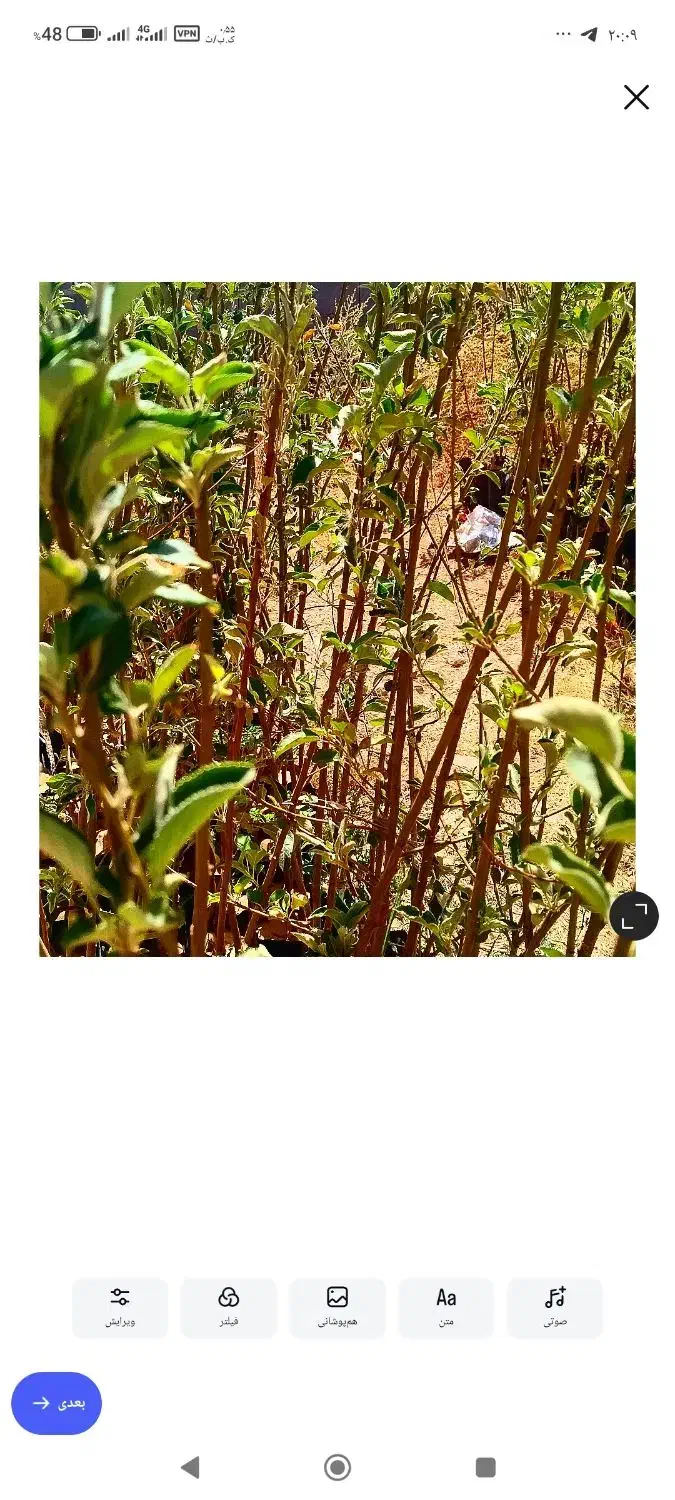This screenshot has height=1500, width=675.
Task: Add text with the متن tool
Action: 446,1307
